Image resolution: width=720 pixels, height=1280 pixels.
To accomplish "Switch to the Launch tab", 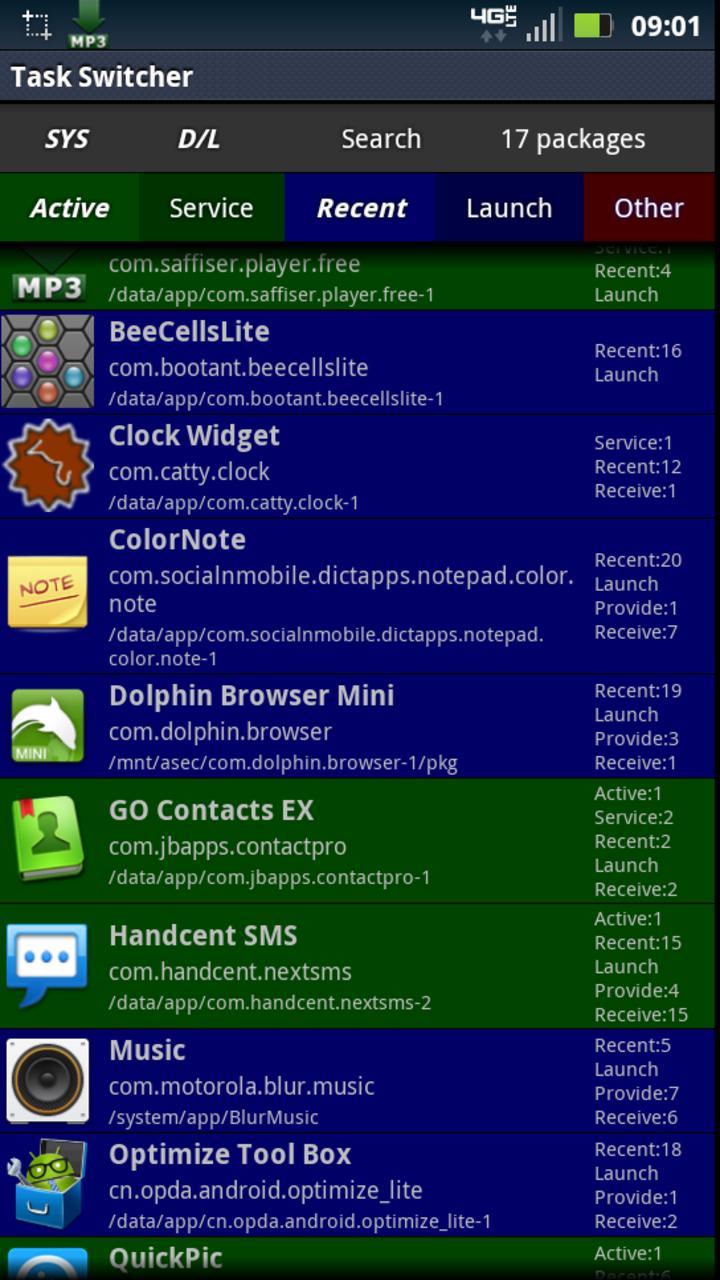I will coord(508,208).
